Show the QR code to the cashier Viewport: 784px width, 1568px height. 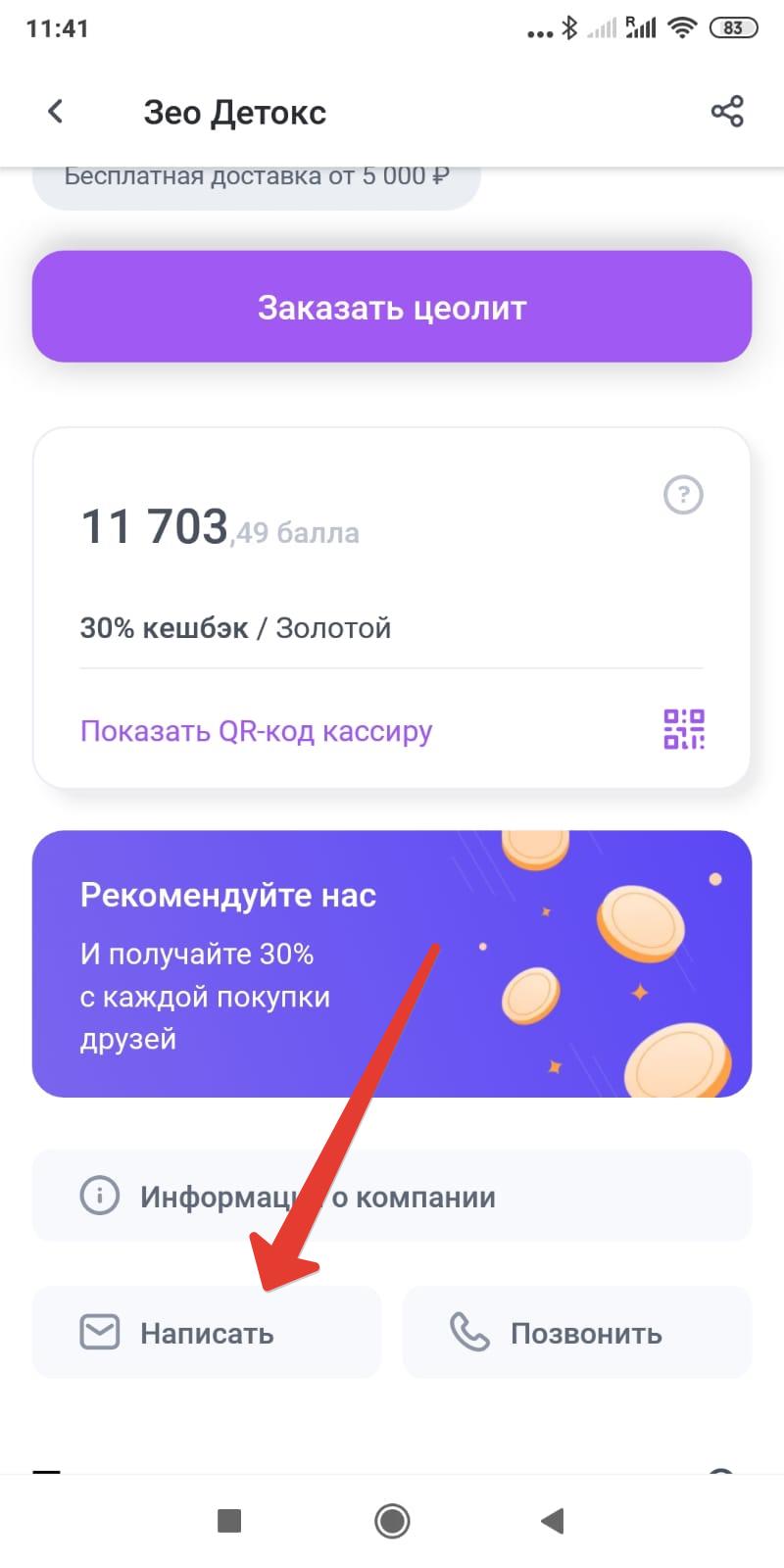(x=257, y=731)
